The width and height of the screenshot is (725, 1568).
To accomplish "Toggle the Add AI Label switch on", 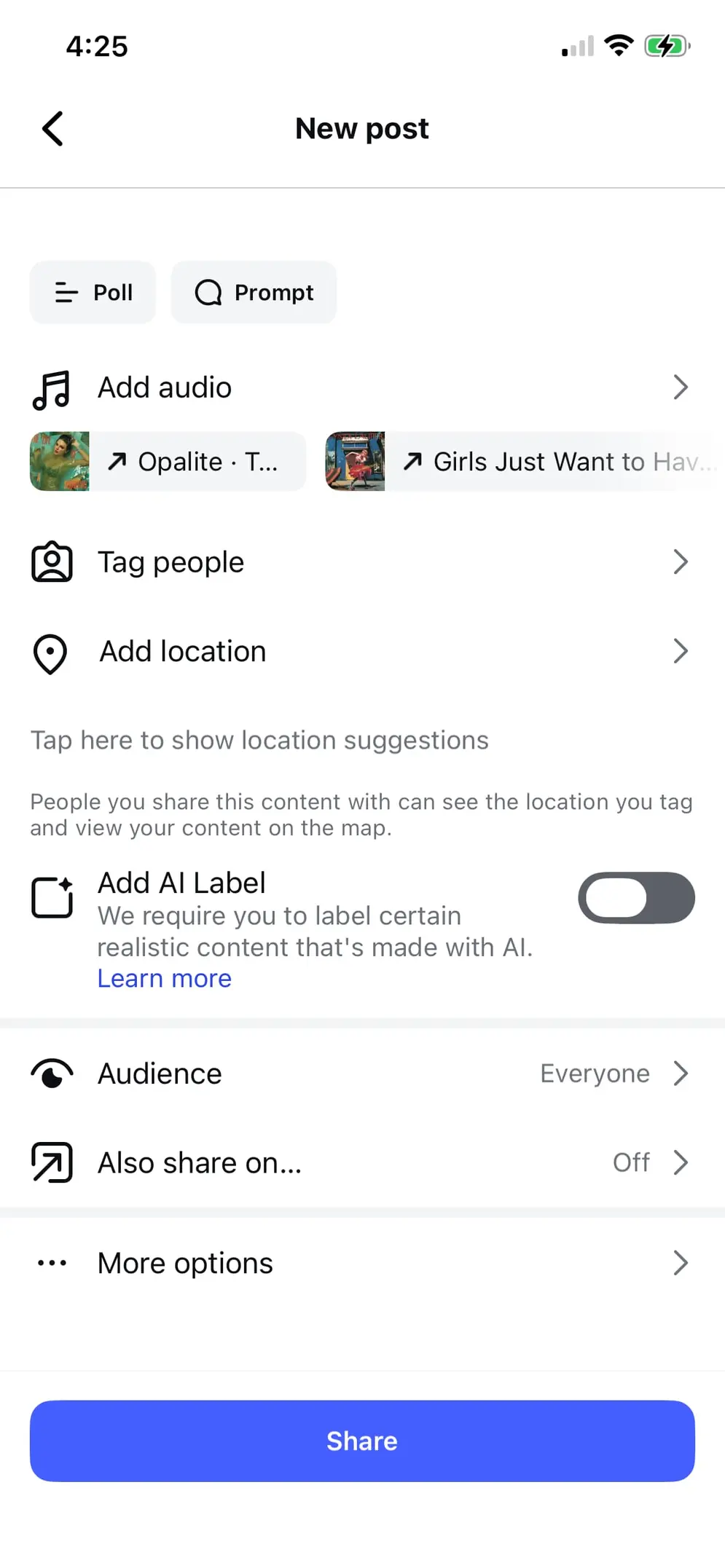I will point(636,897).
